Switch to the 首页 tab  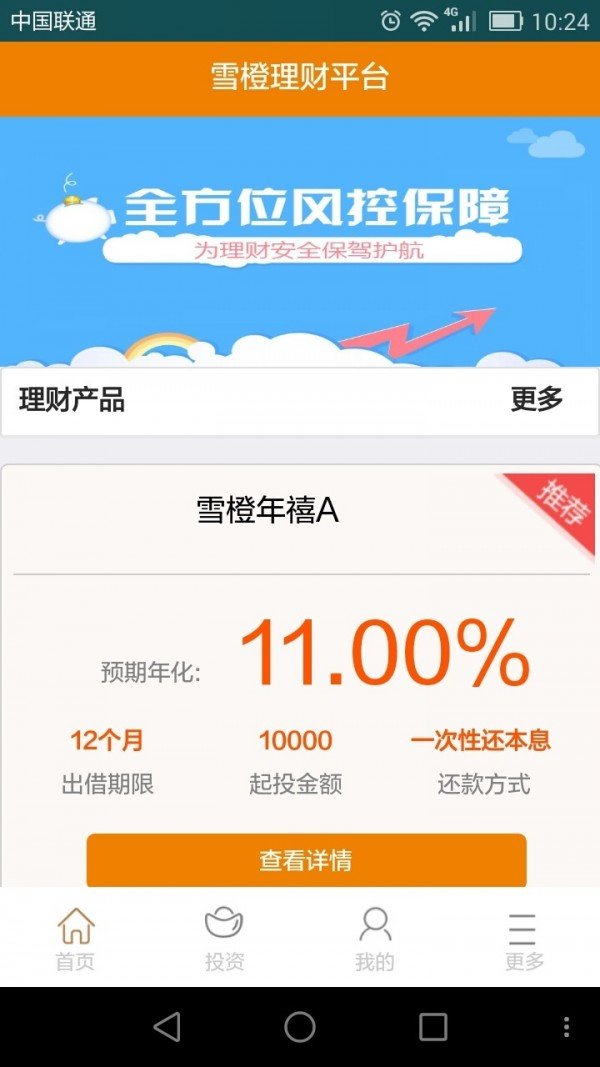tap(75, 939)
